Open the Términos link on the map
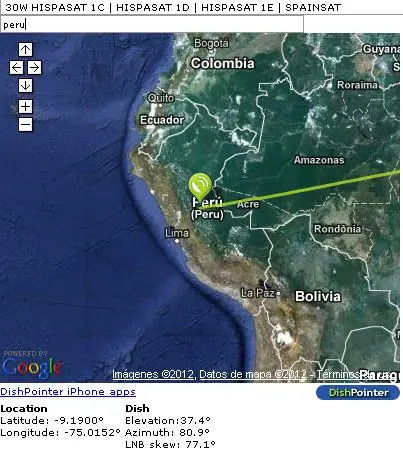This screenshot has width=403, height=456. (x=337, y=374)
